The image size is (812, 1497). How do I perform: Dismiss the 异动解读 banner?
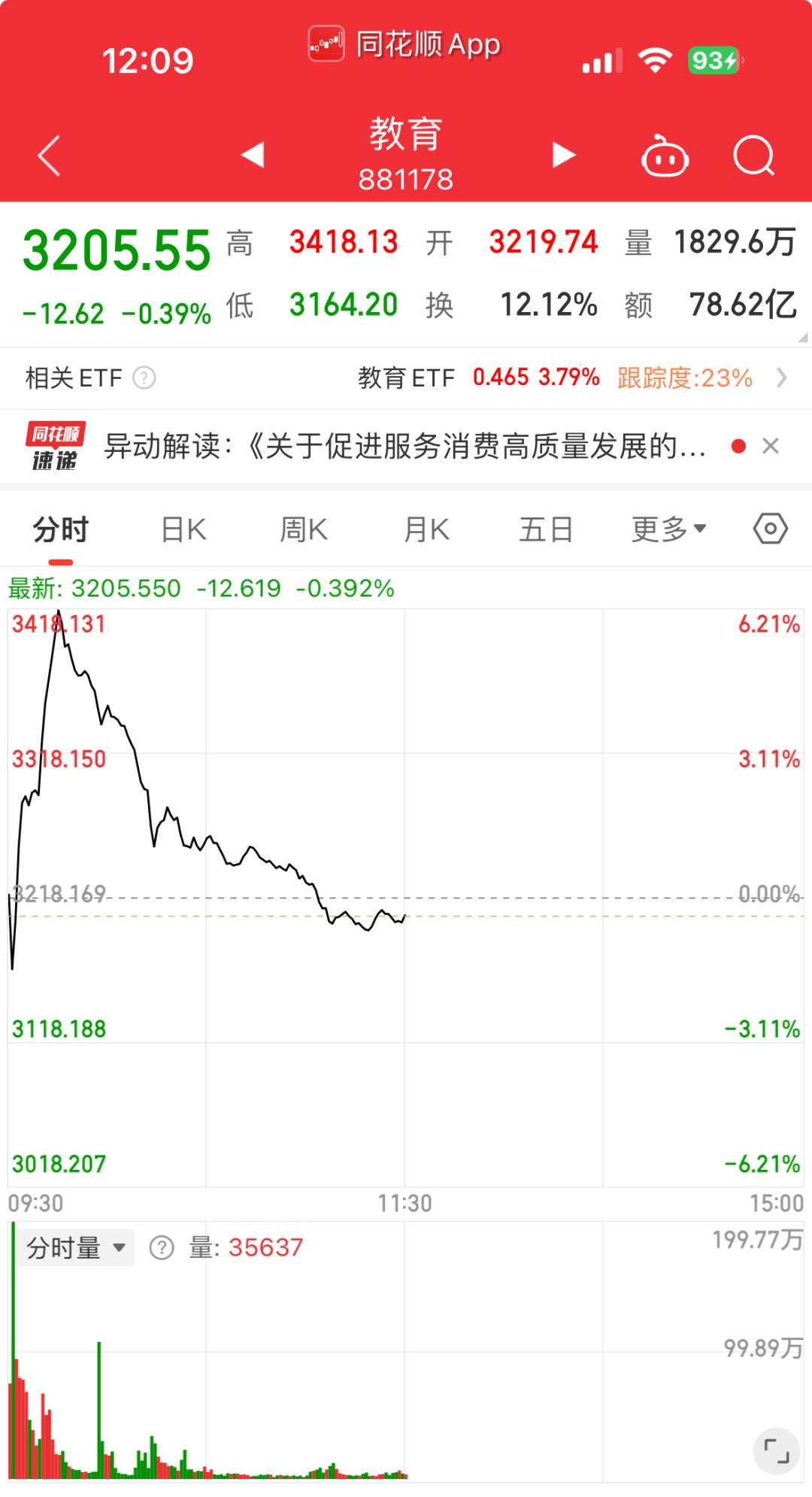771,447
